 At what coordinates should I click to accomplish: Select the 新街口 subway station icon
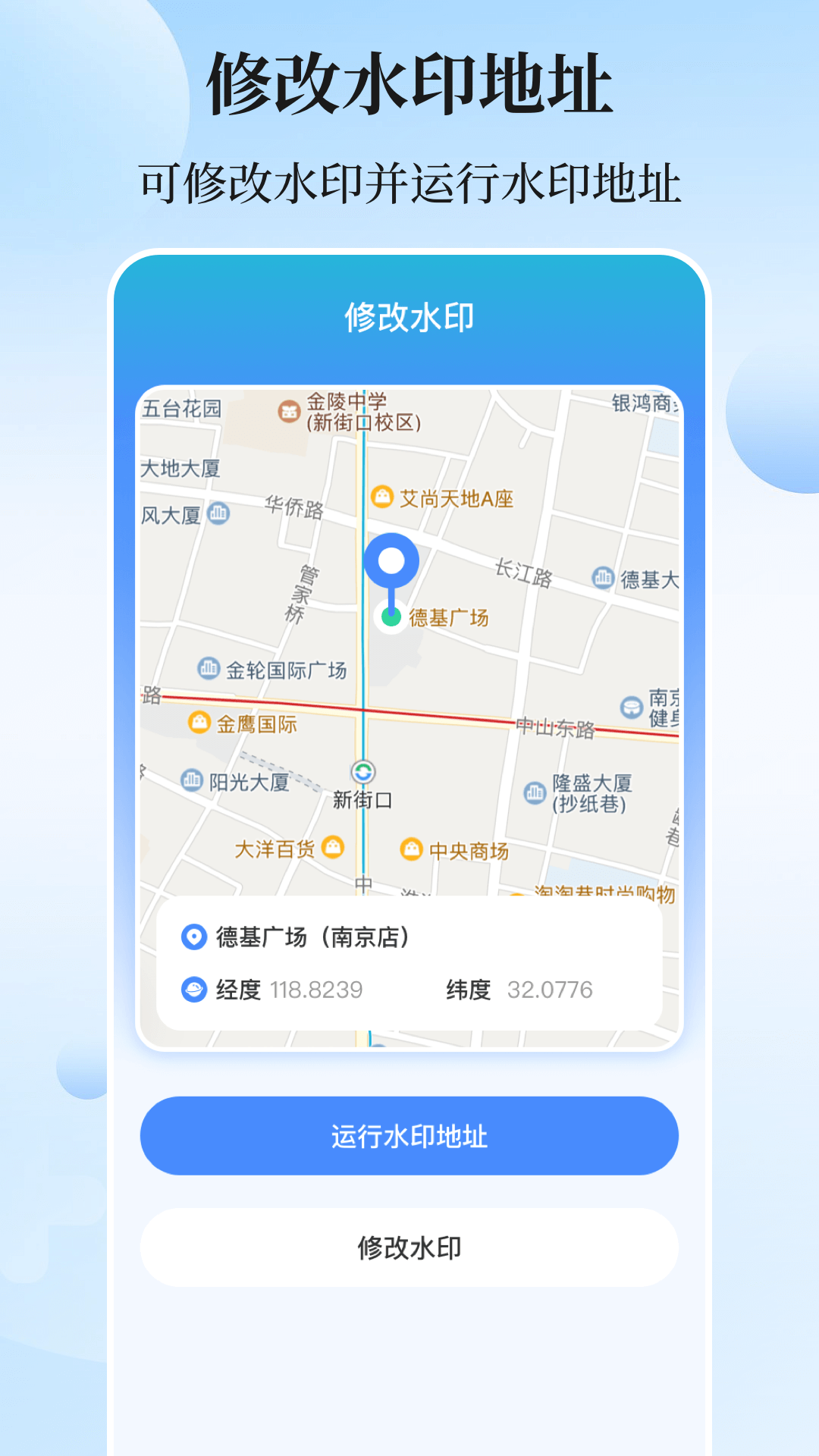[x=362, y=772]
